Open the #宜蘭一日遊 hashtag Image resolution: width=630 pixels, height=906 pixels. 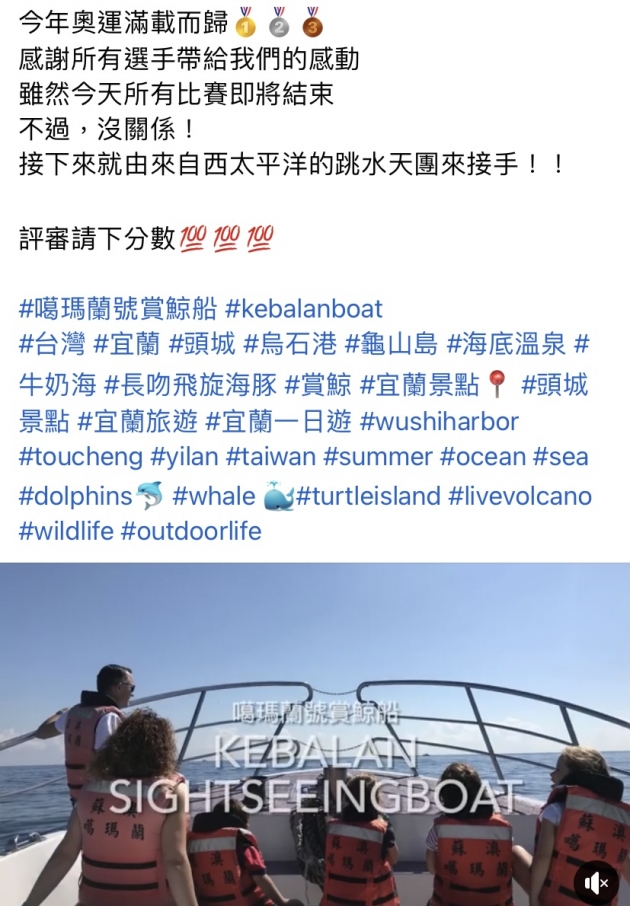click(278, 421)
